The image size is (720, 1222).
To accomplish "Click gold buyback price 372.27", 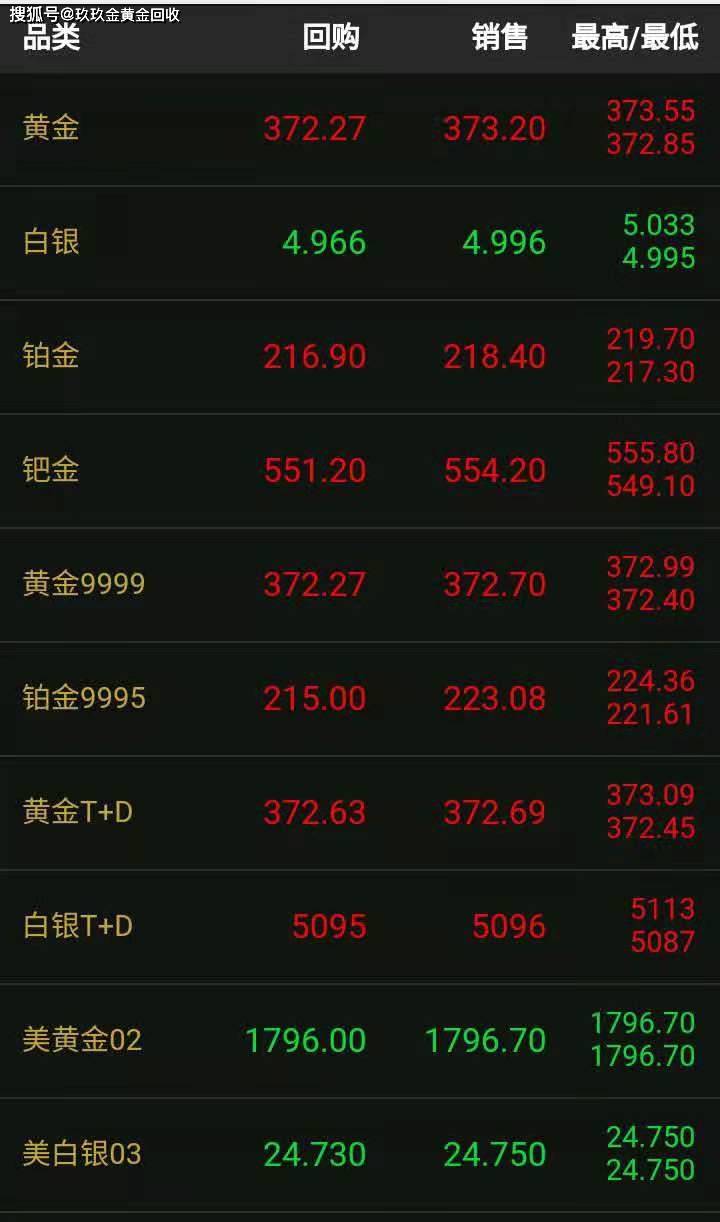I will (314, 129).
